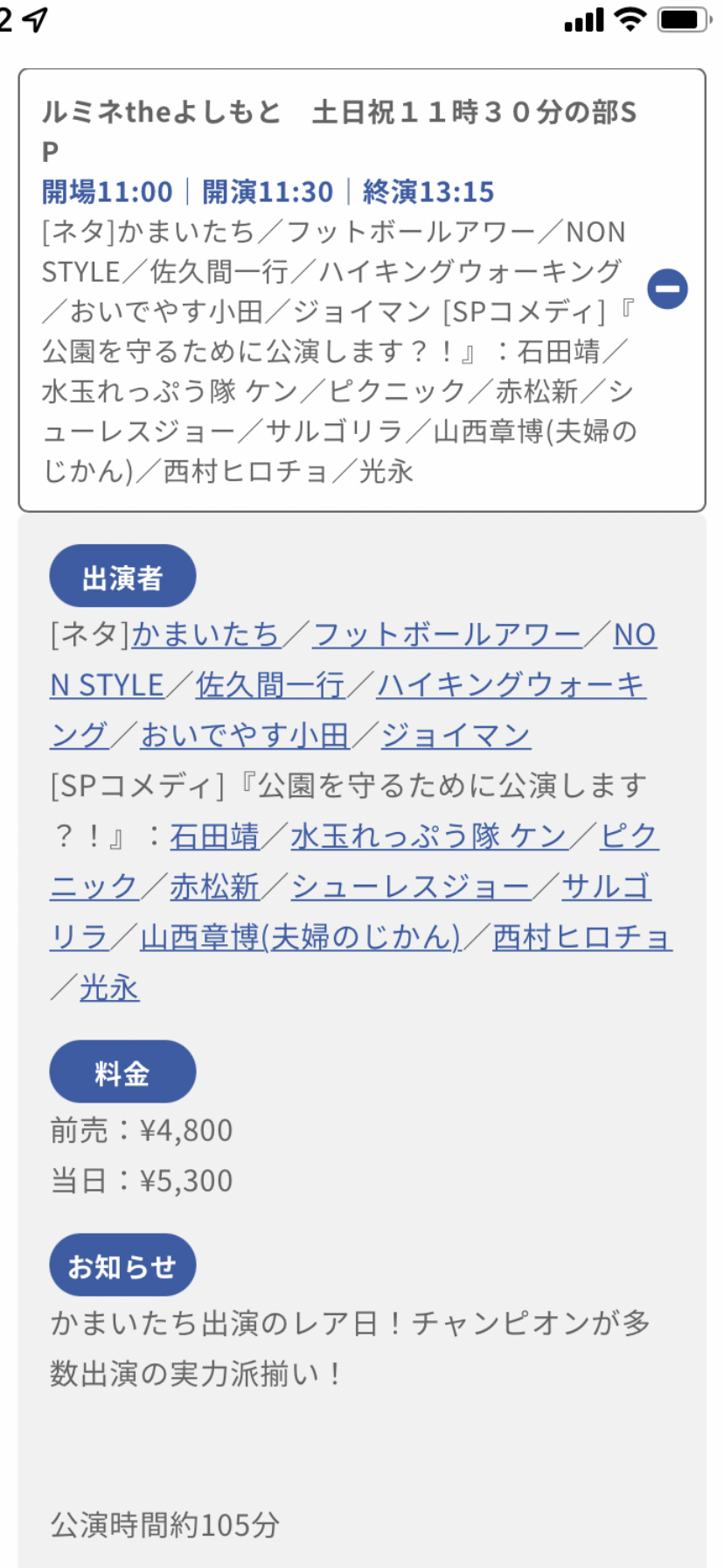This screenshot has width=724, height=1568.
Task: Open performer link 佐久間一行
Action: (270, 685)
